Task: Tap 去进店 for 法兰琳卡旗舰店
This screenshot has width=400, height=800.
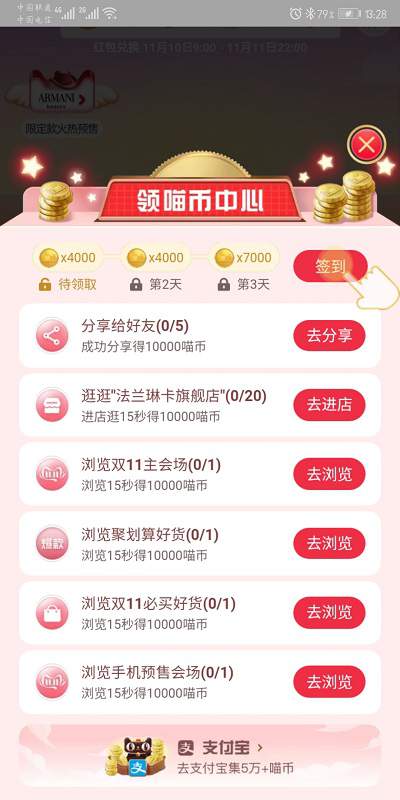Action: pos(329,405)
